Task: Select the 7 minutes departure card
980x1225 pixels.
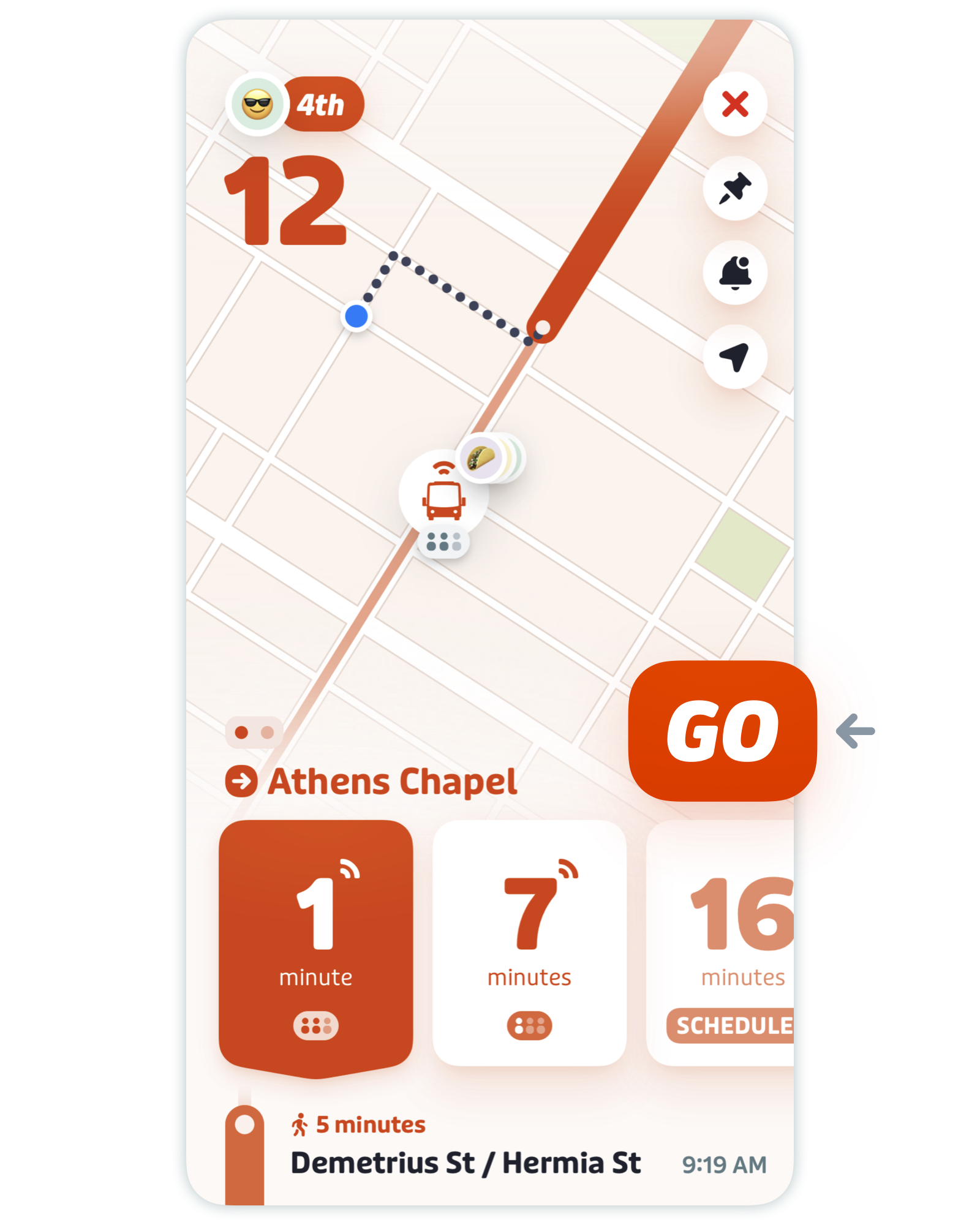Action: 529,943
